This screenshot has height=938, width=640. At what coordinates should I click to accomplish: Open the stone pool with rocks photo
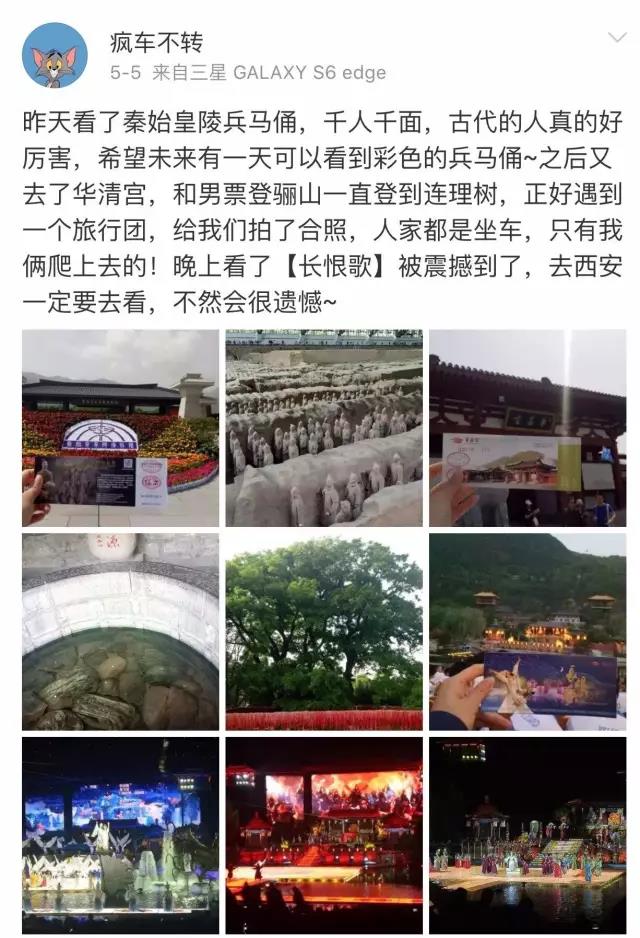[x=120, y=631]
